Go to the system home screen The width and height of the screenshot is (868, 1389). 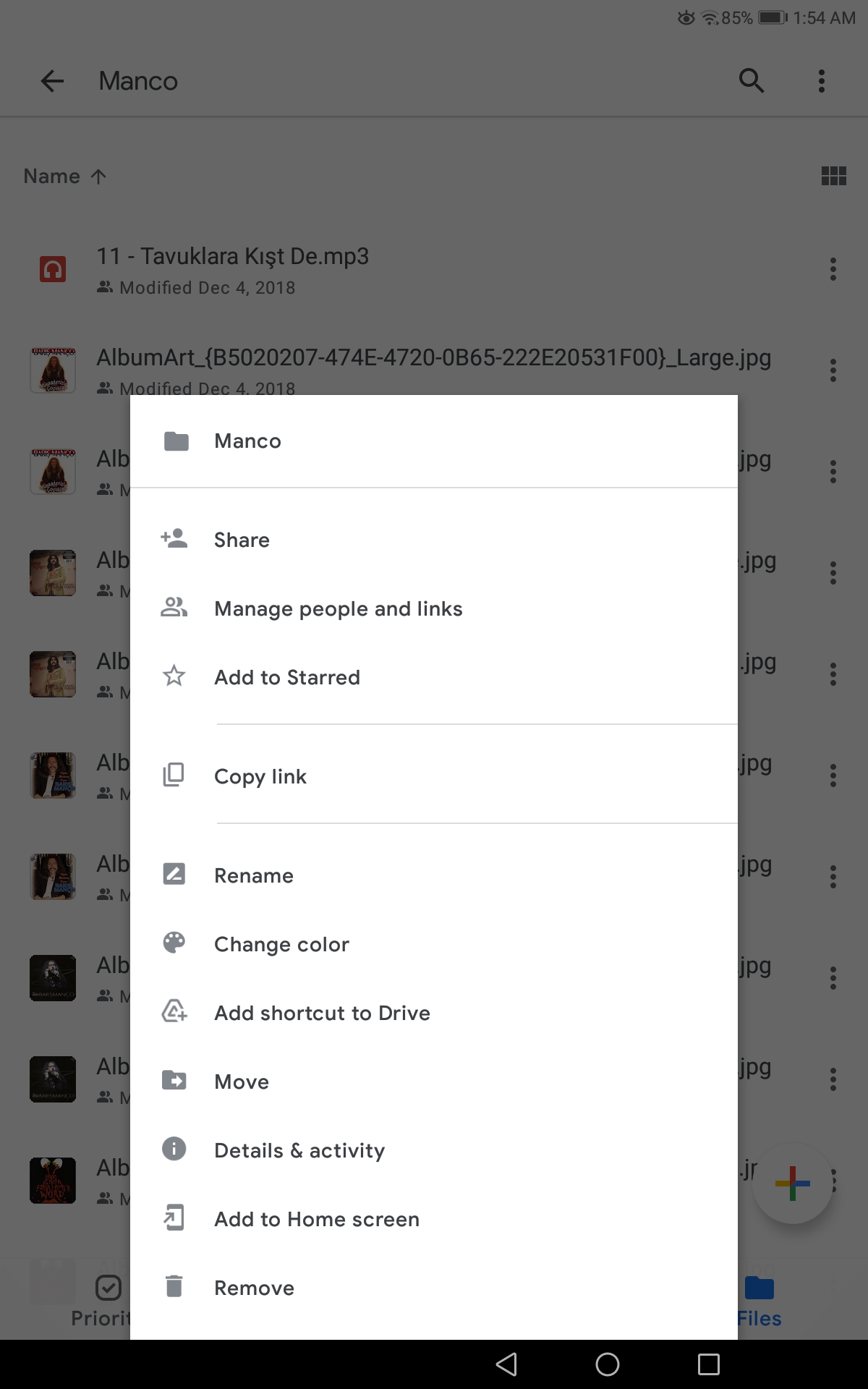coord(608,1364)
